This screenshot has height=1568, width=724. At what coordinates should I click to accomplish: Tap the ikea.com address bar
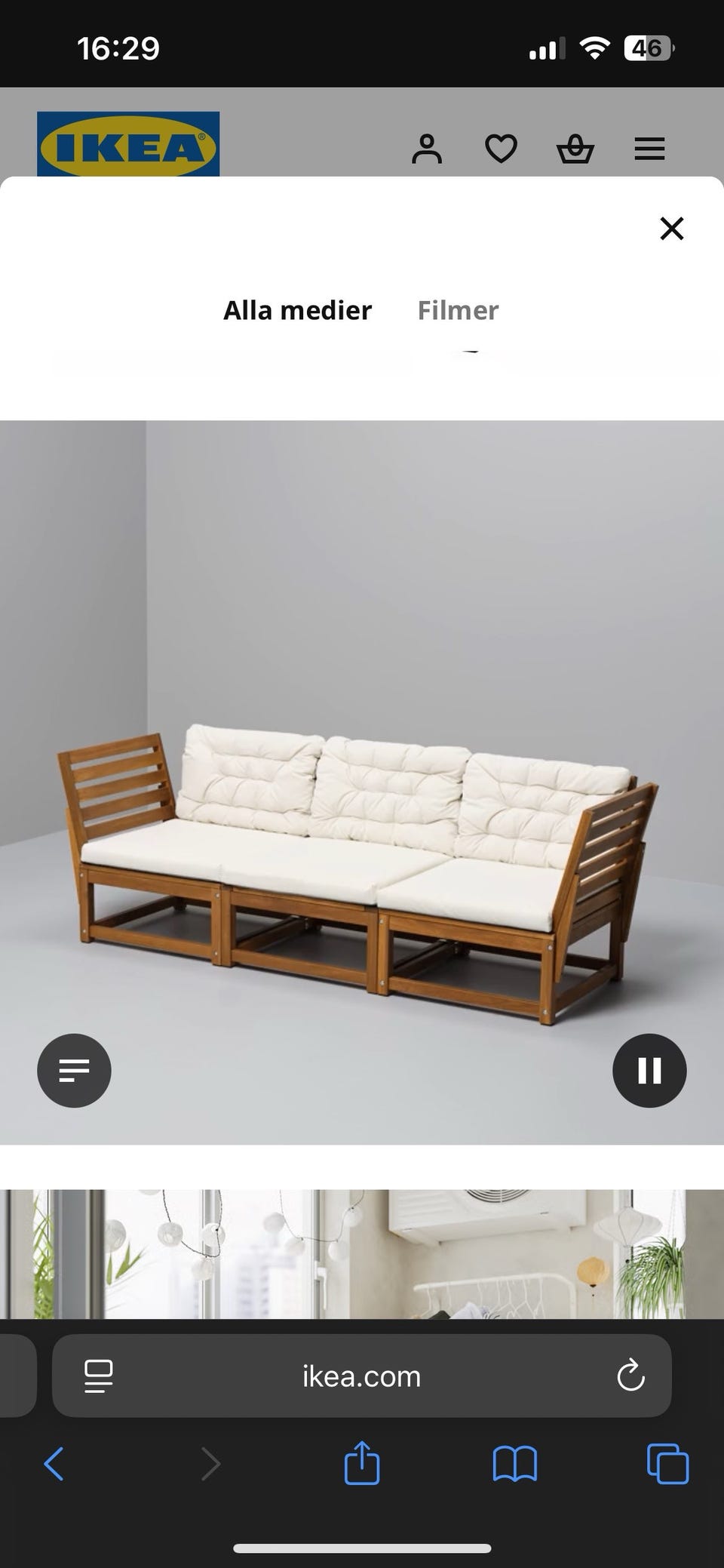point(362,1376)
